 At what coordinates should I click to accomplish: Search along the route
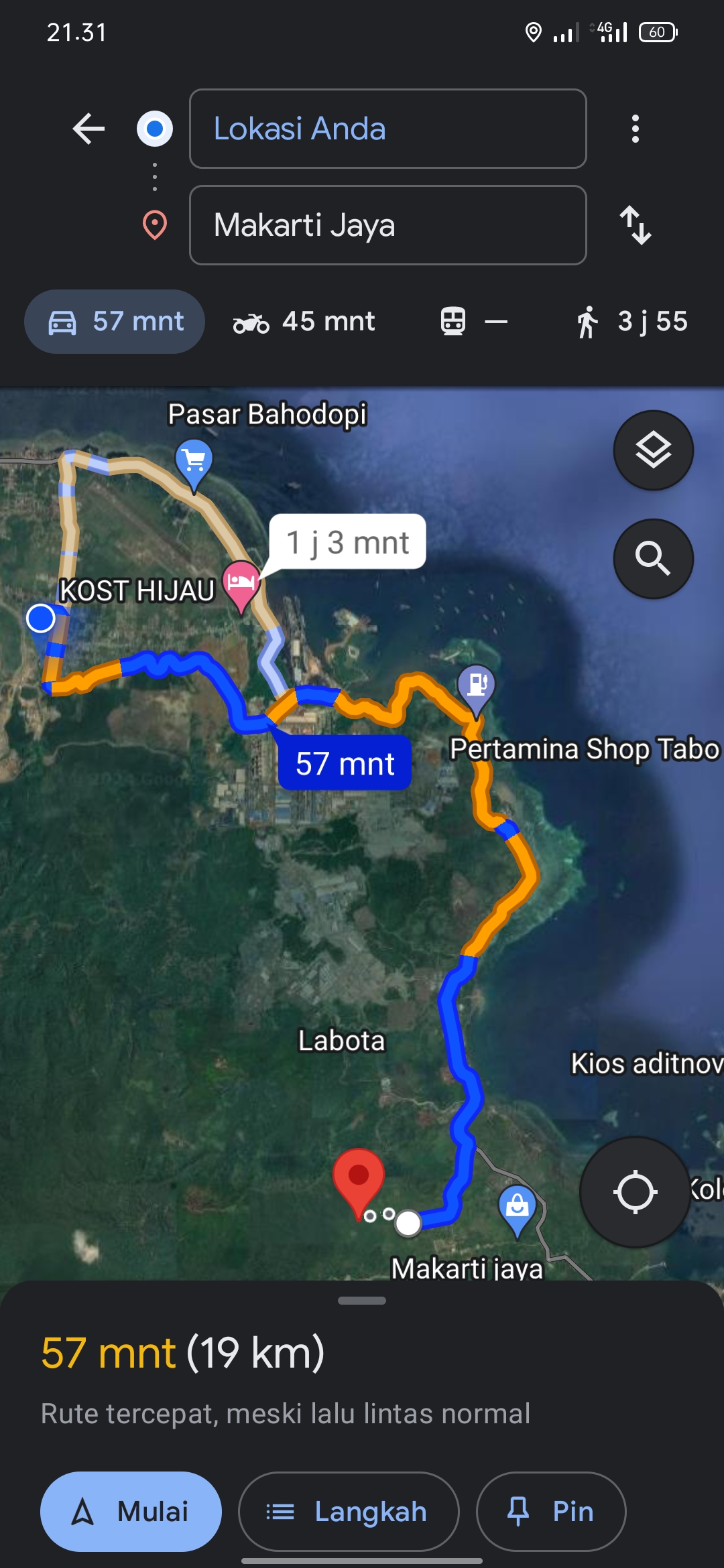click(x=654, y=559)
